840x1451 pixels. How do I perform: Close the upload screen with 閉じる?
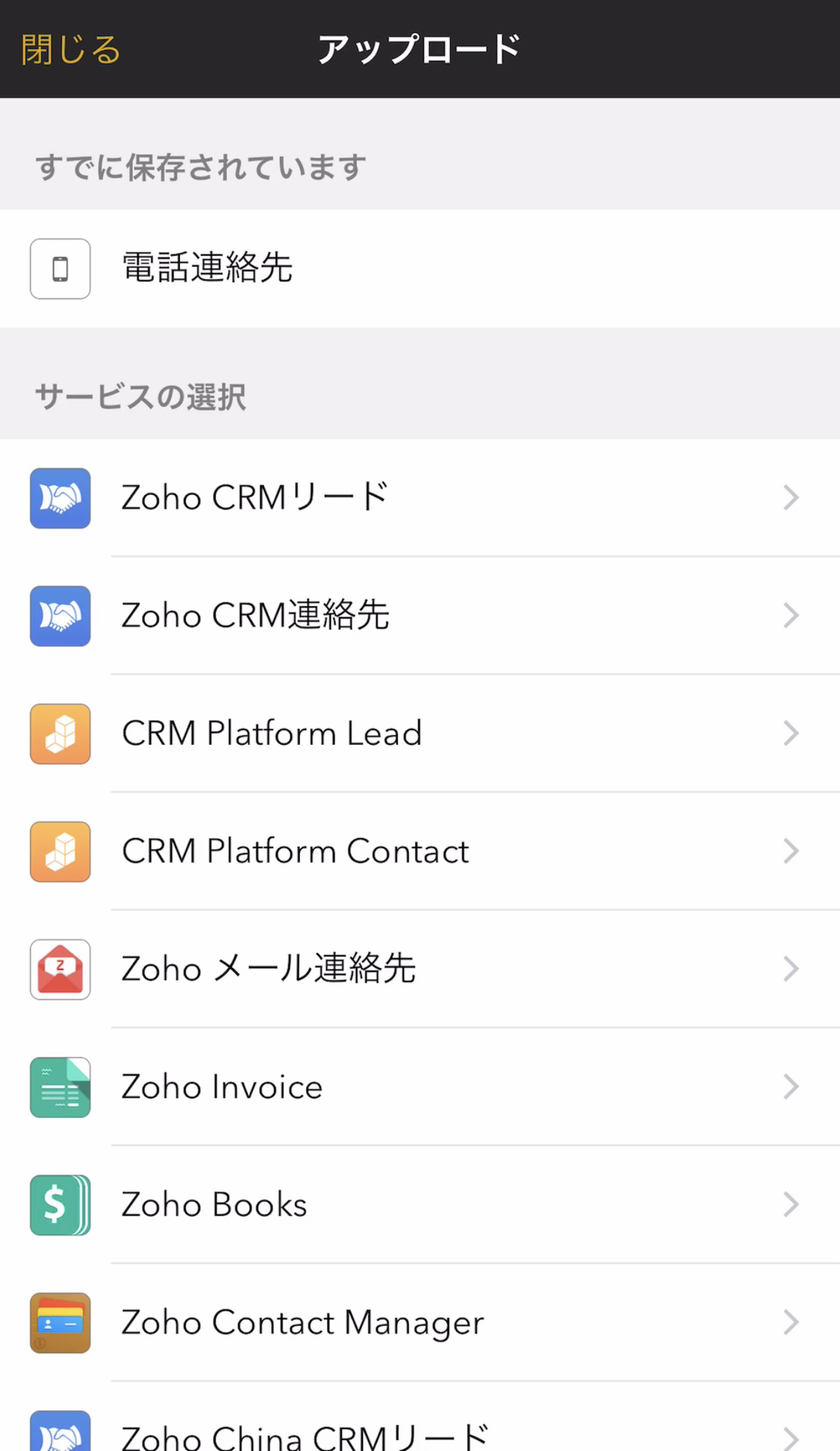(70, 50)
